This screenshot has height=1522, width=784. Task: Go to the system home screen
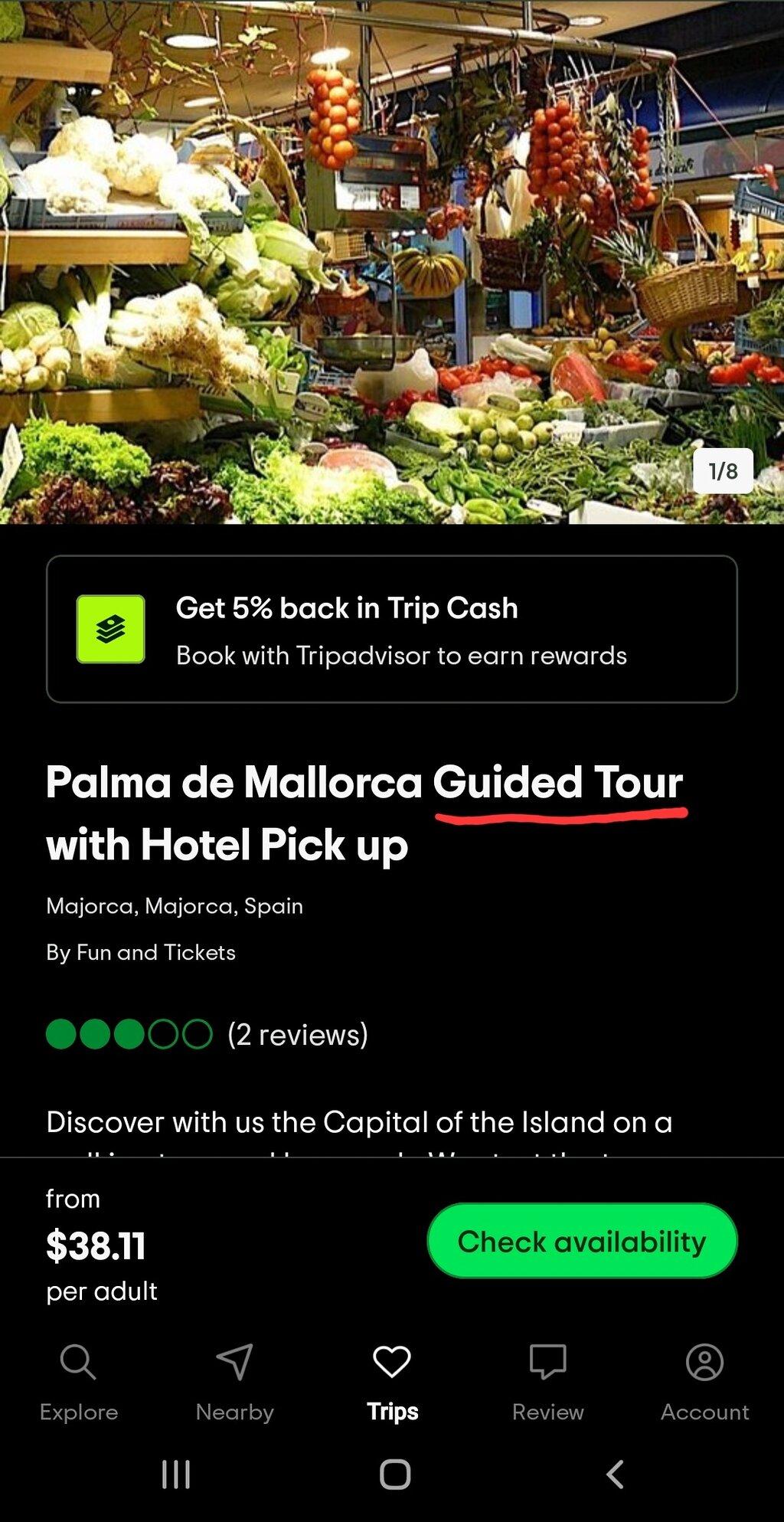coord(395,1474)
